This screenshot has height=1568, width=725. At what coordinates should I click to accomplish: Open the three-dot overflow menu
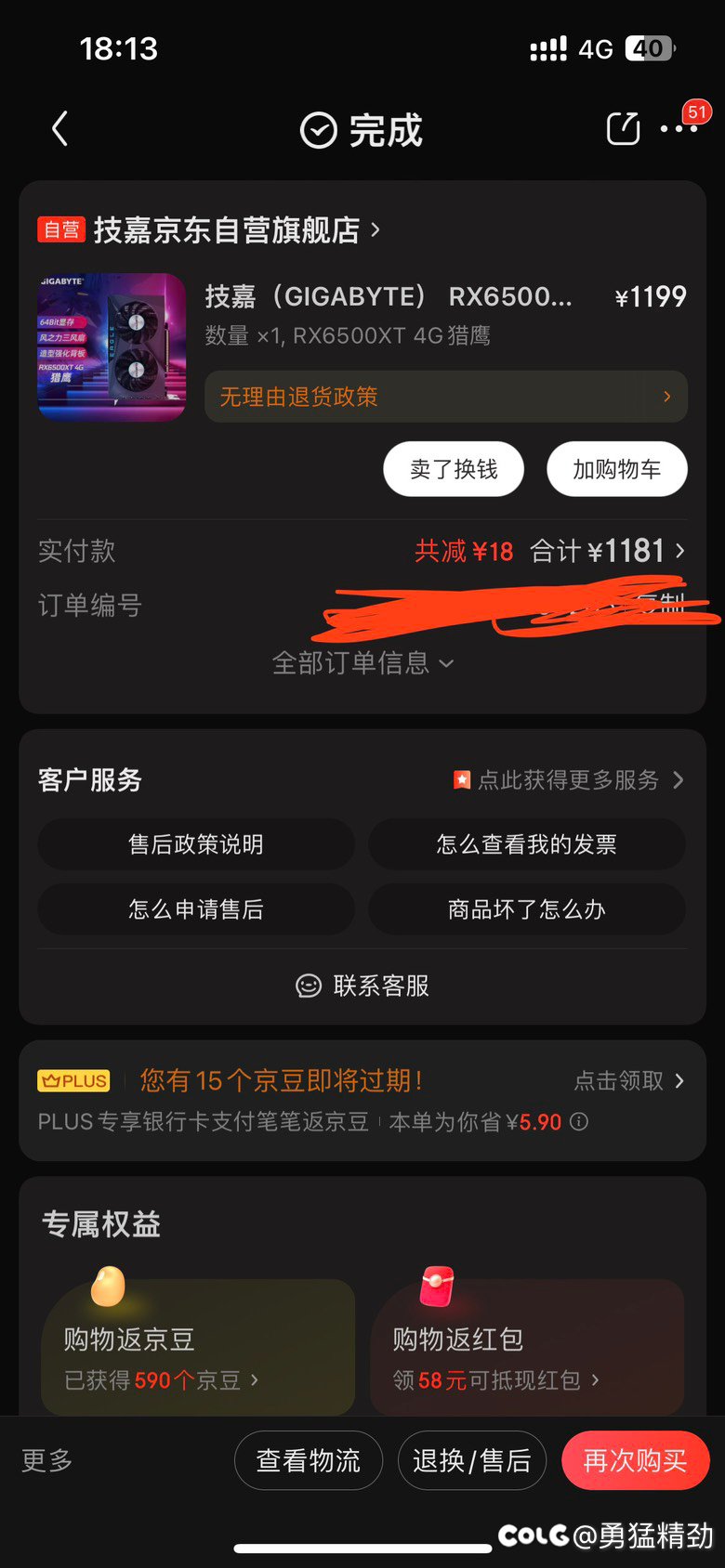[x=679, y=129]
